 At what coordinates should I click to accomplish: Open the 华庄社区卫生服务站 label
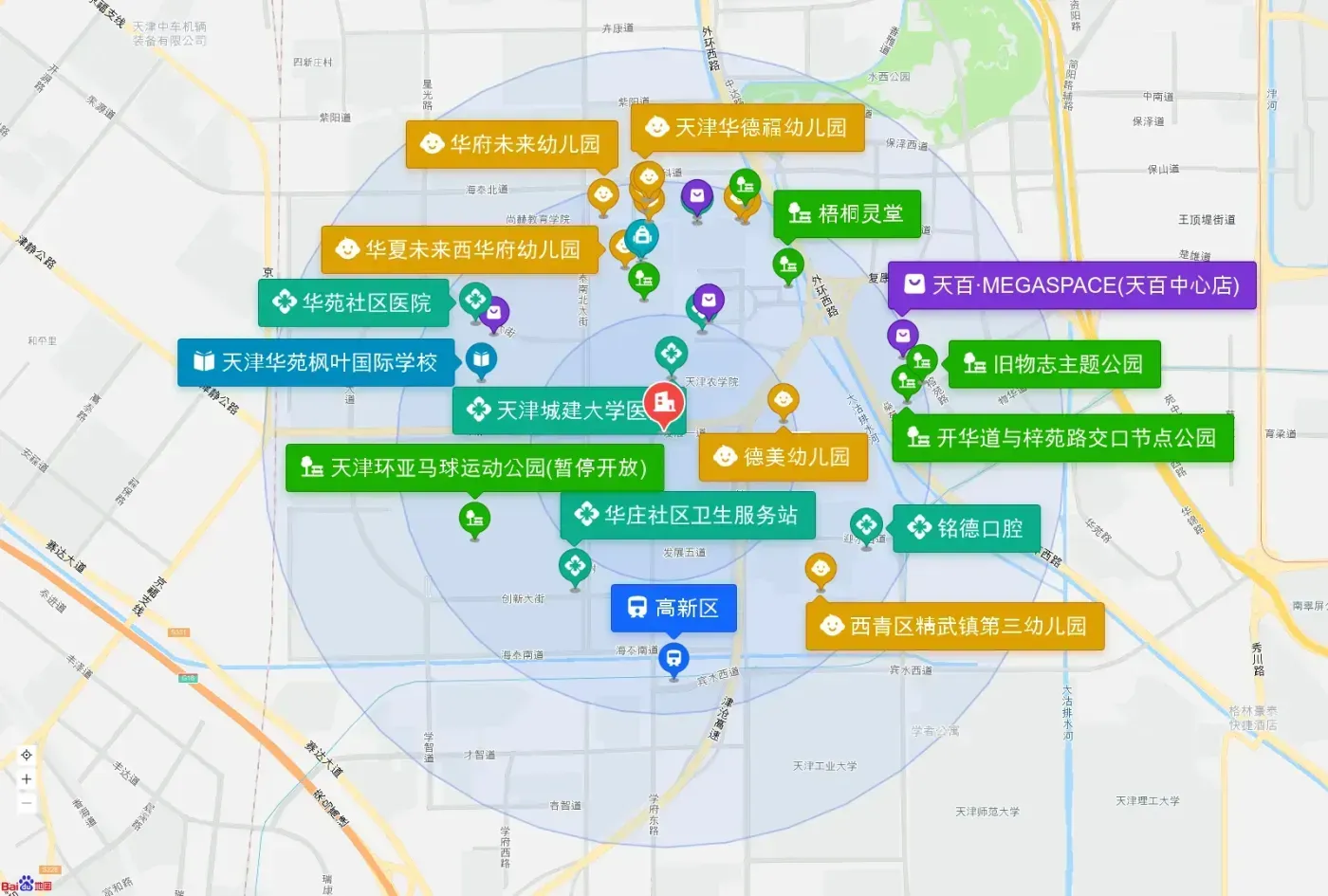(x=688, y=515)
